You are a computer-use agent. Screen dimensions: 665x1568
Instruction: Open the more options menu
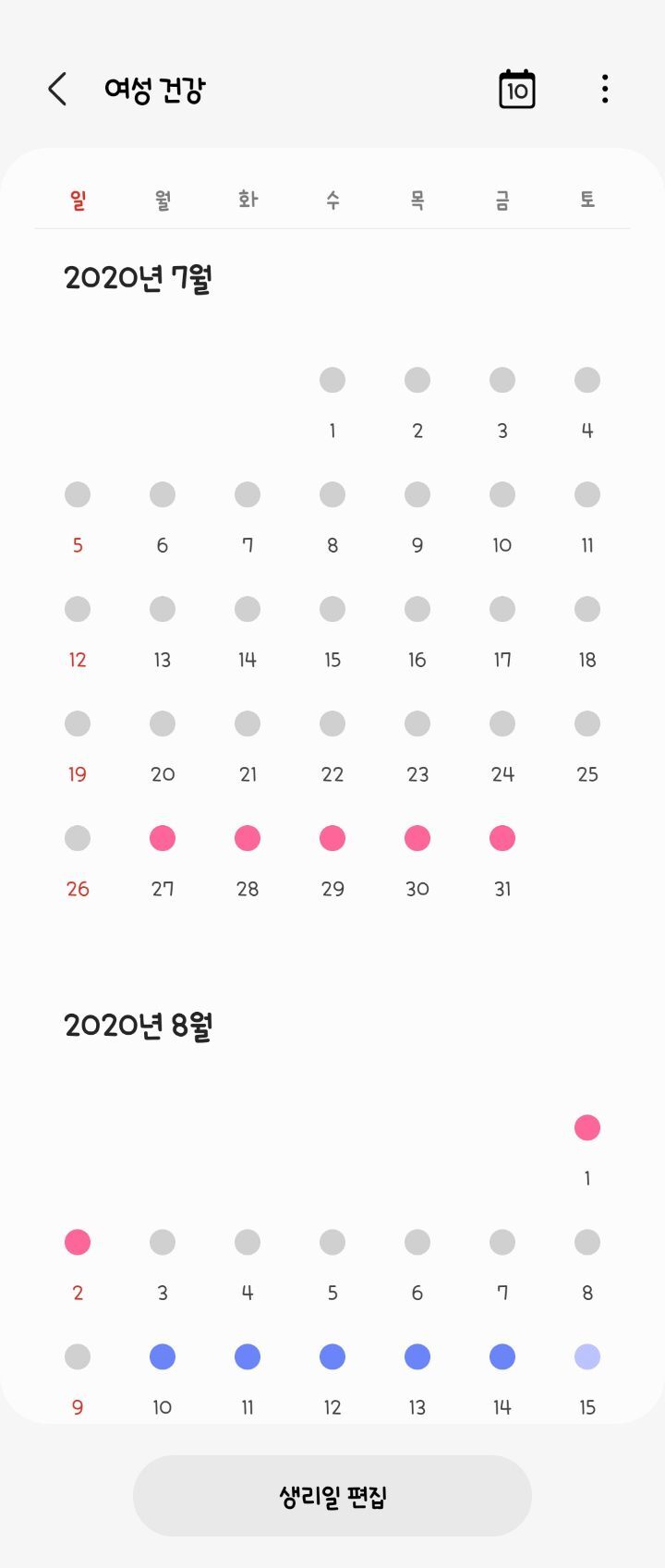605,90
